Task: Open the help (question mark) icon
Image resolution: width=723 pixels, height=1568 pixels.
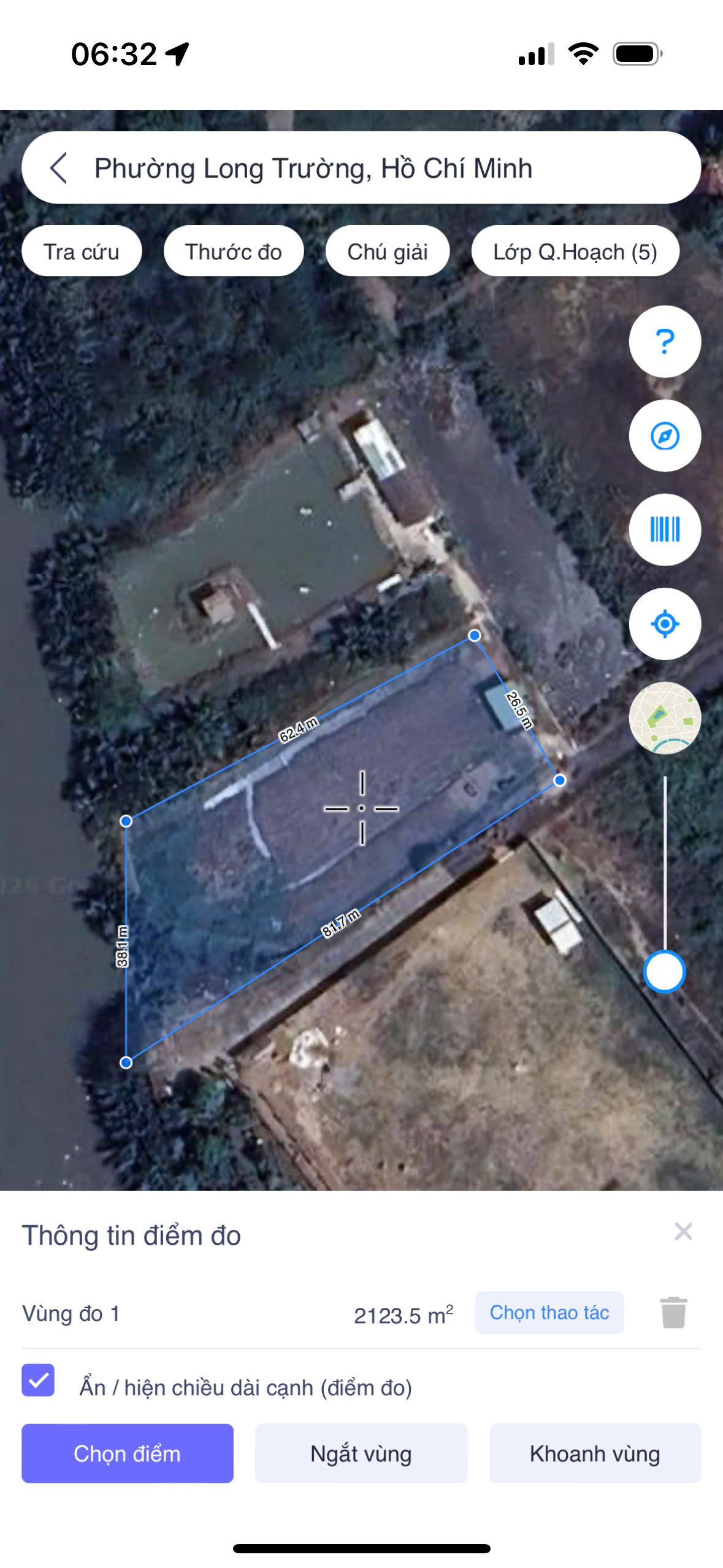Action: 665,342
